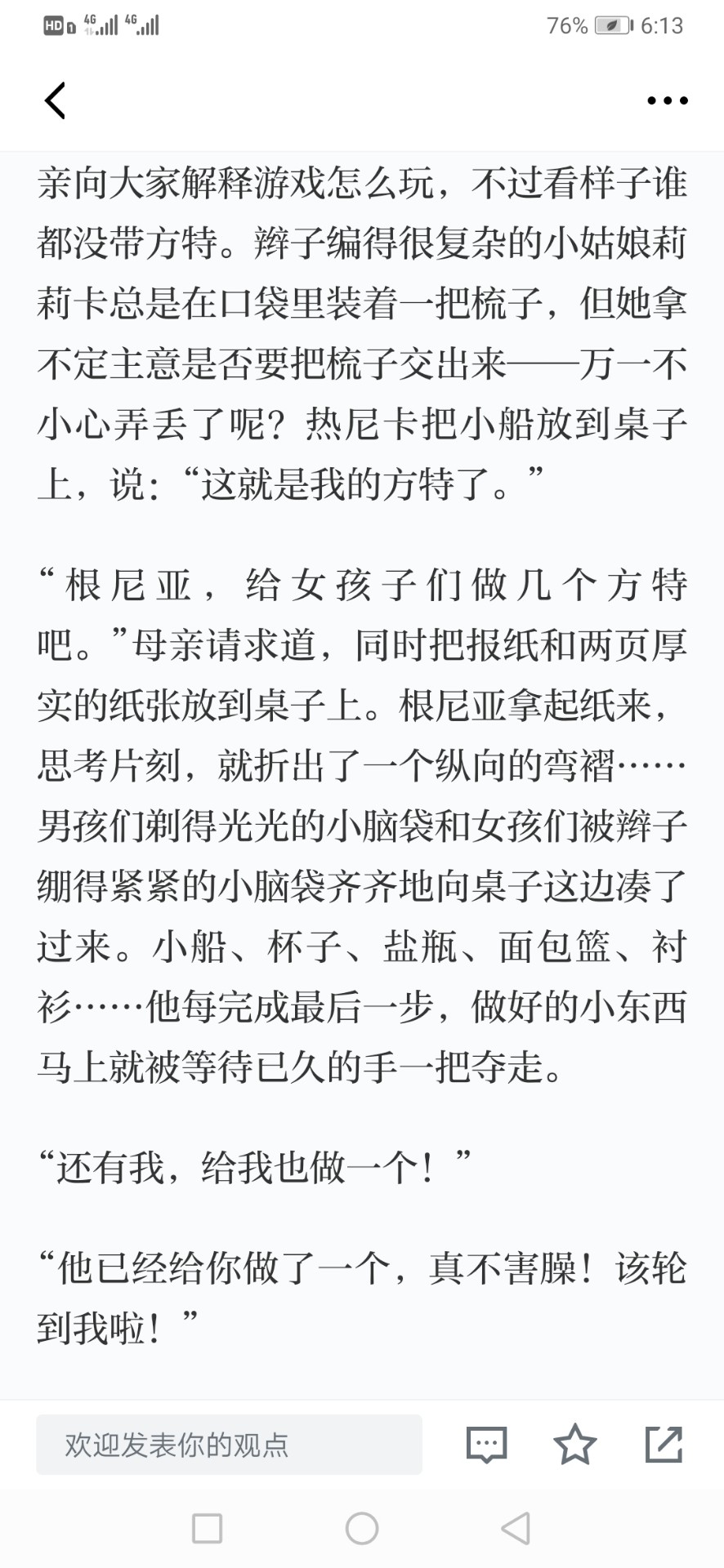The image size is (724, 1568).
Task: Tap the system home button
Action: coord(362,1528)
